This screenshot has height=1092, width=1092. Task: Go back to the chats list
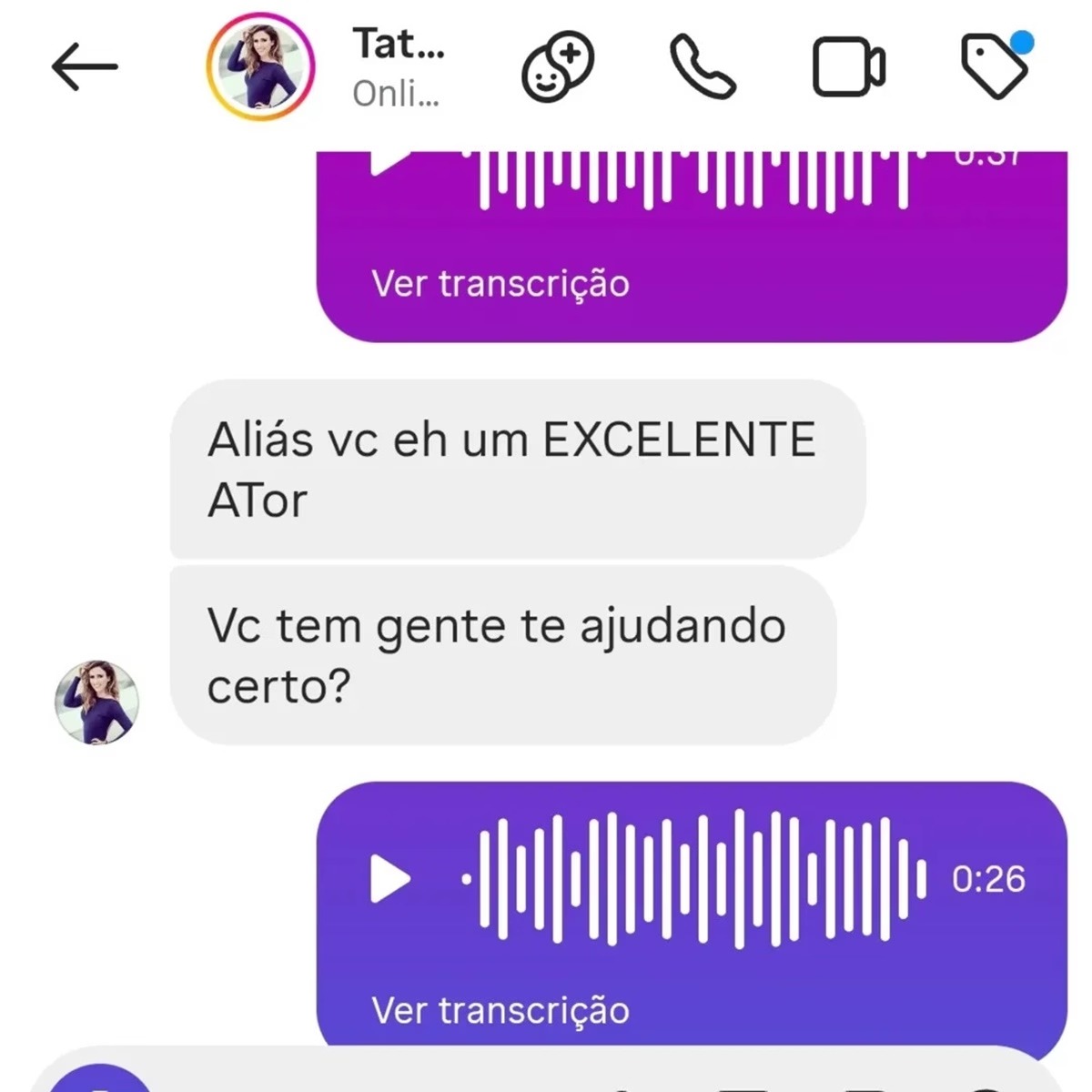coord(84,66)
